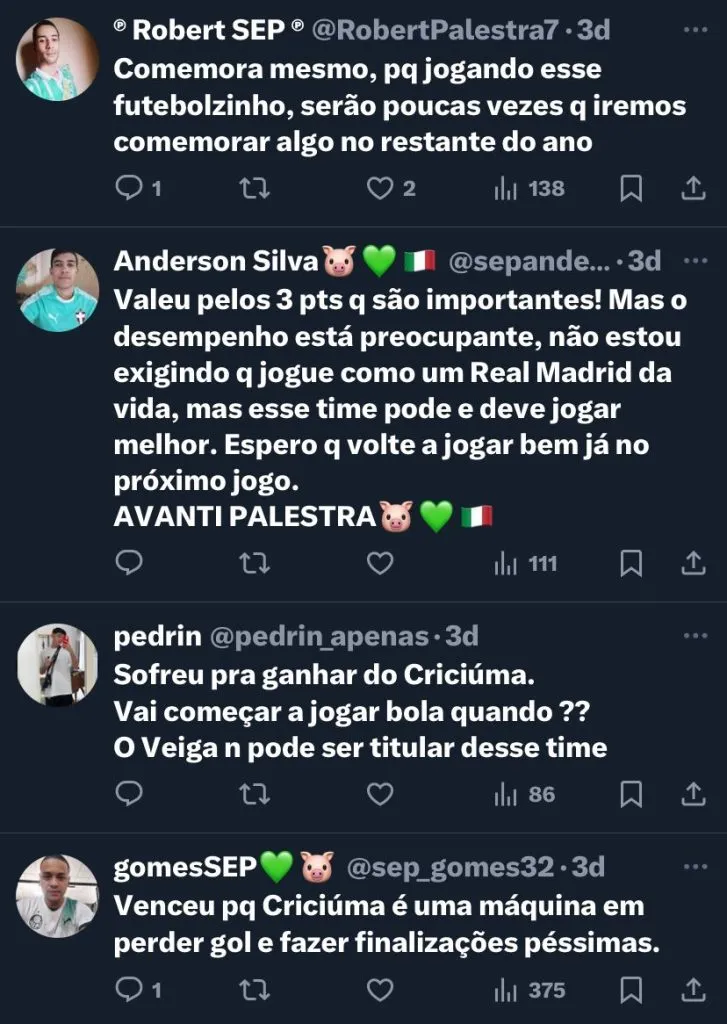The height and width of the screenshot is (1024, 727).
Task: Share Anderson Silva's tweet
Action: (x=693, y=564)
